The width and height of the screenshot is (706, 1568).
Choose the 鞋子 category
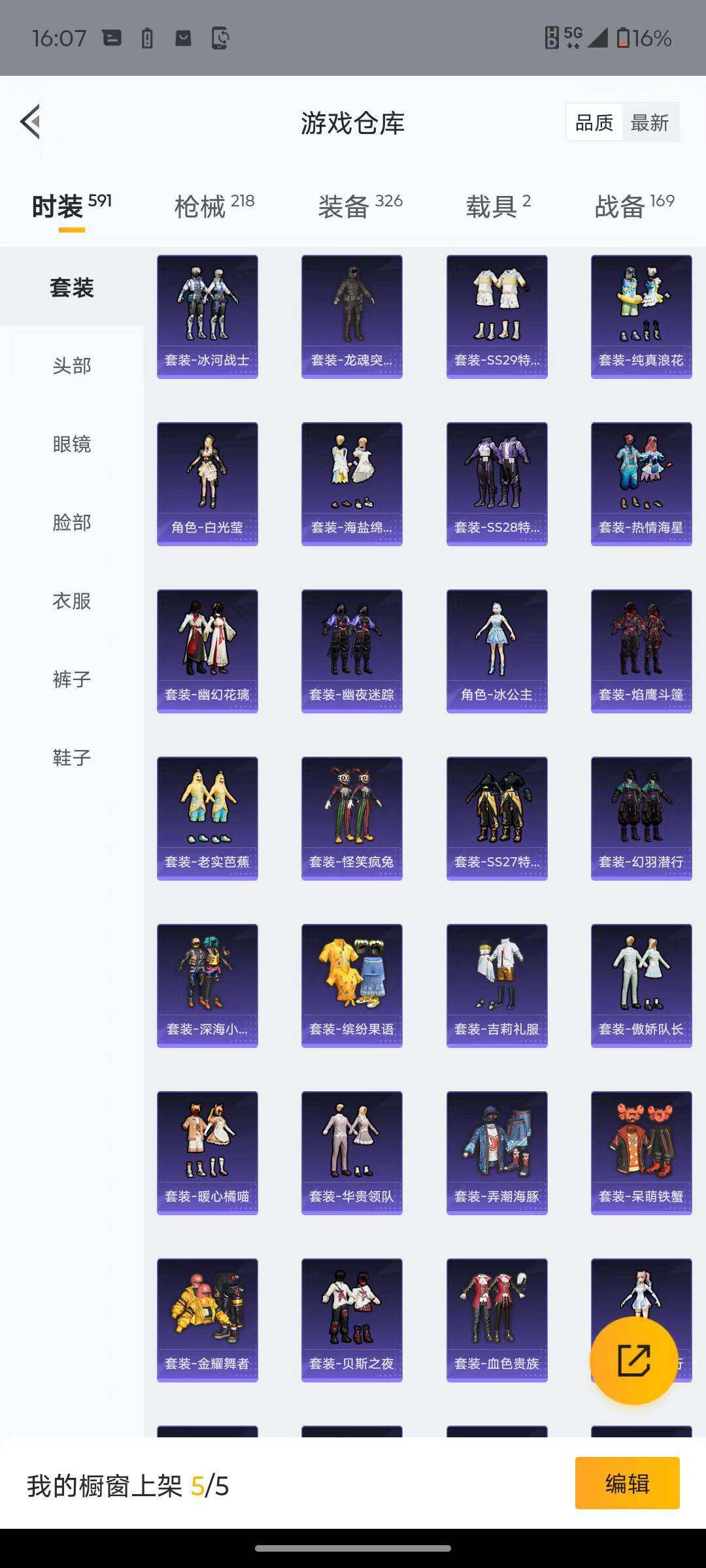coord(72,758)
